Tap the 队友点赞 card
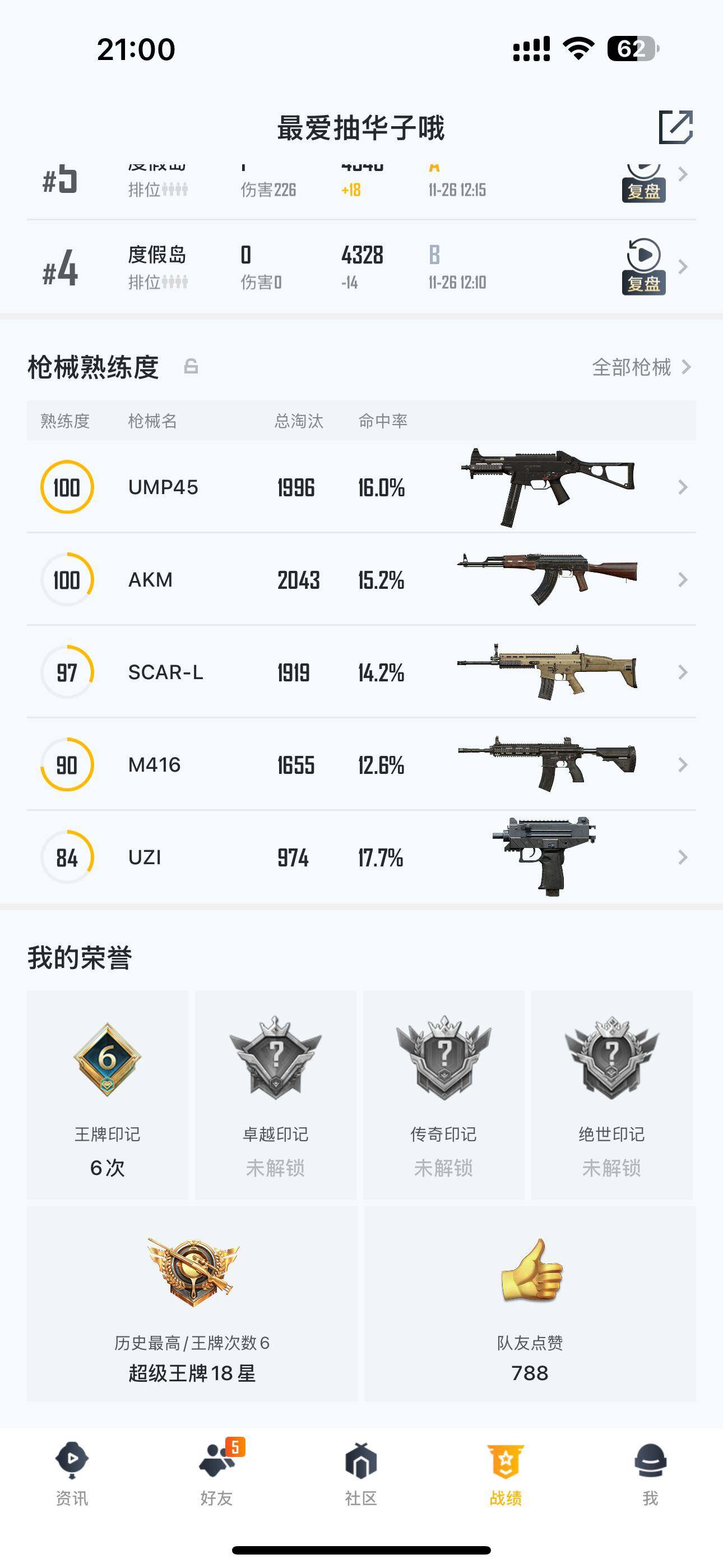This screenshot has width=723, height=1568. (530, 1303)
